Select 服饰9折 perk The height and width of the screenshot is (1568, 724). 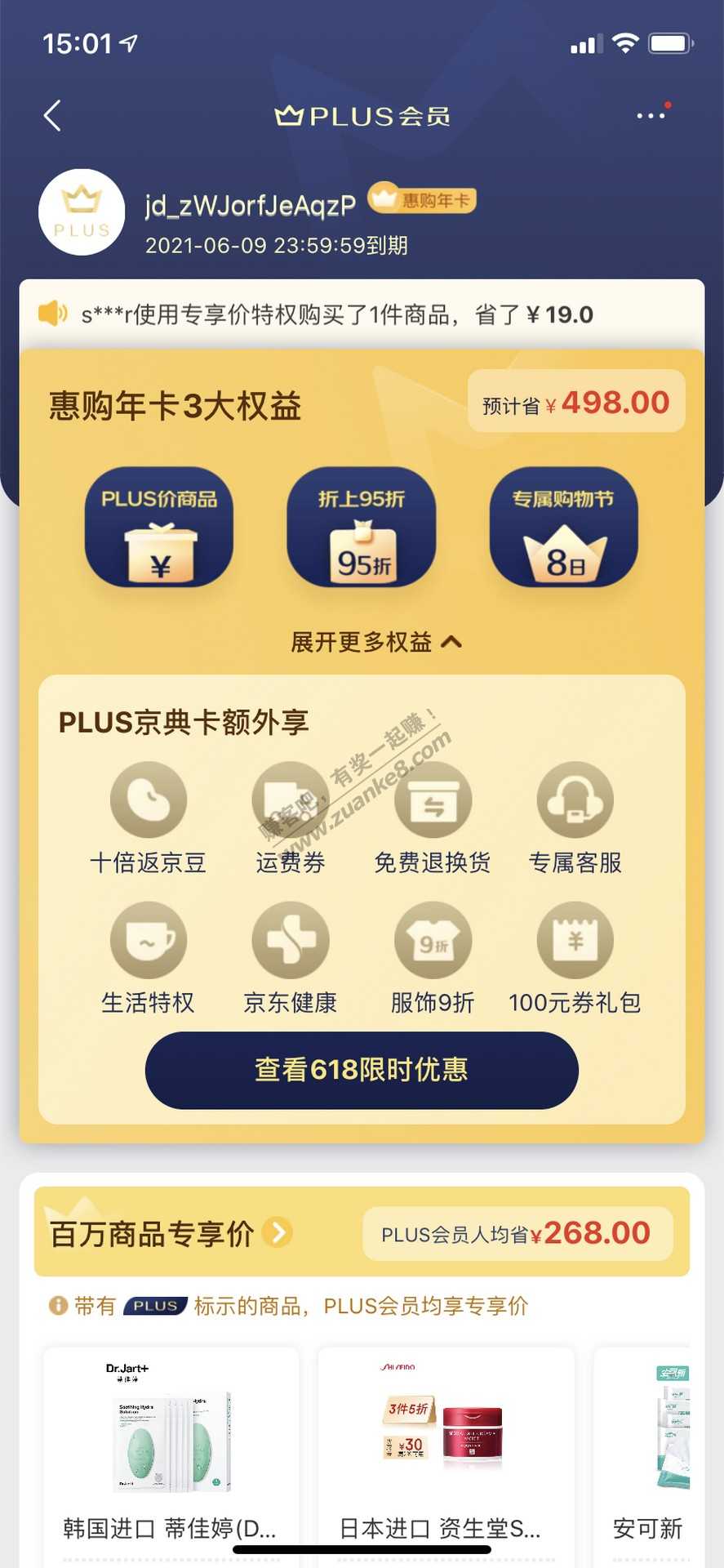coord(433,957)
